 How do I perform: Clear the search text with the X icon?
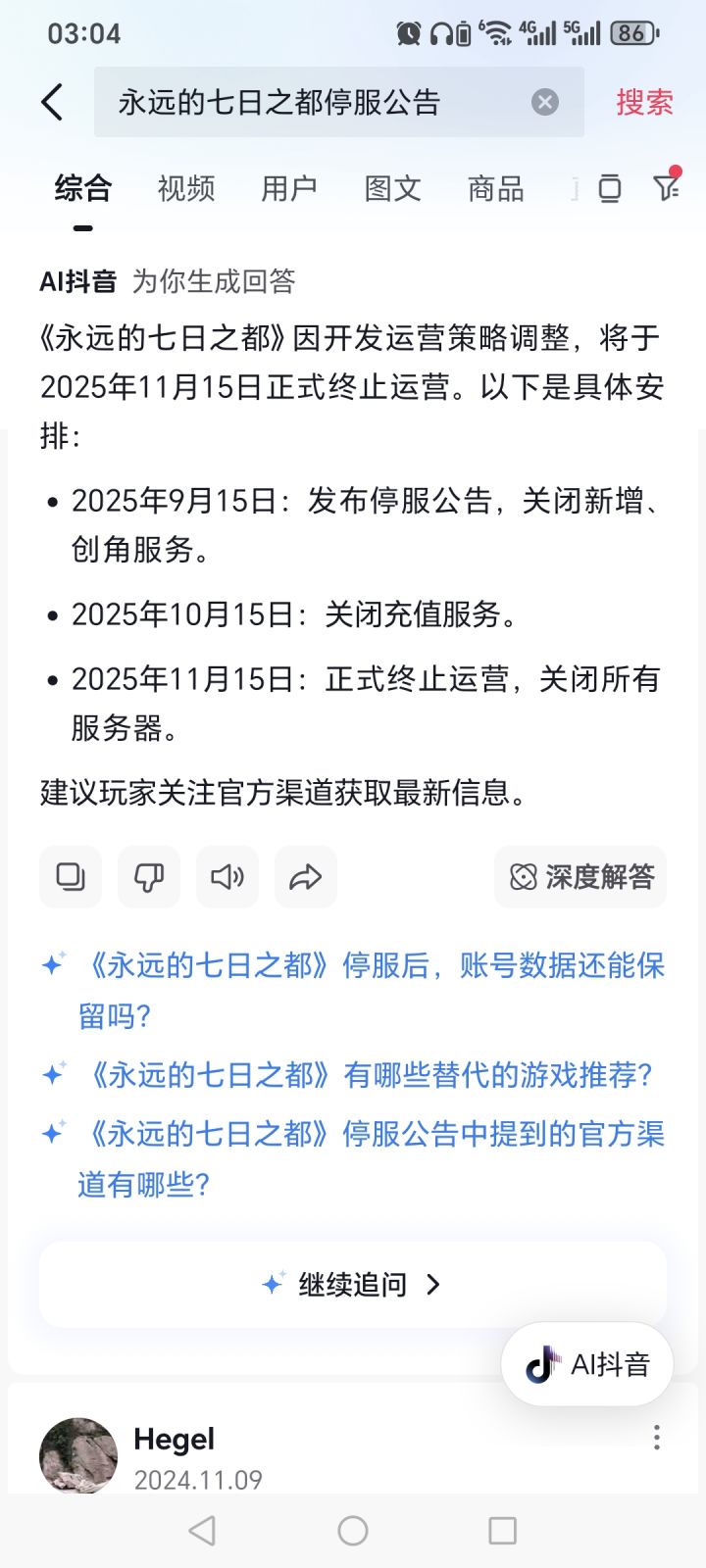[545, 102]
